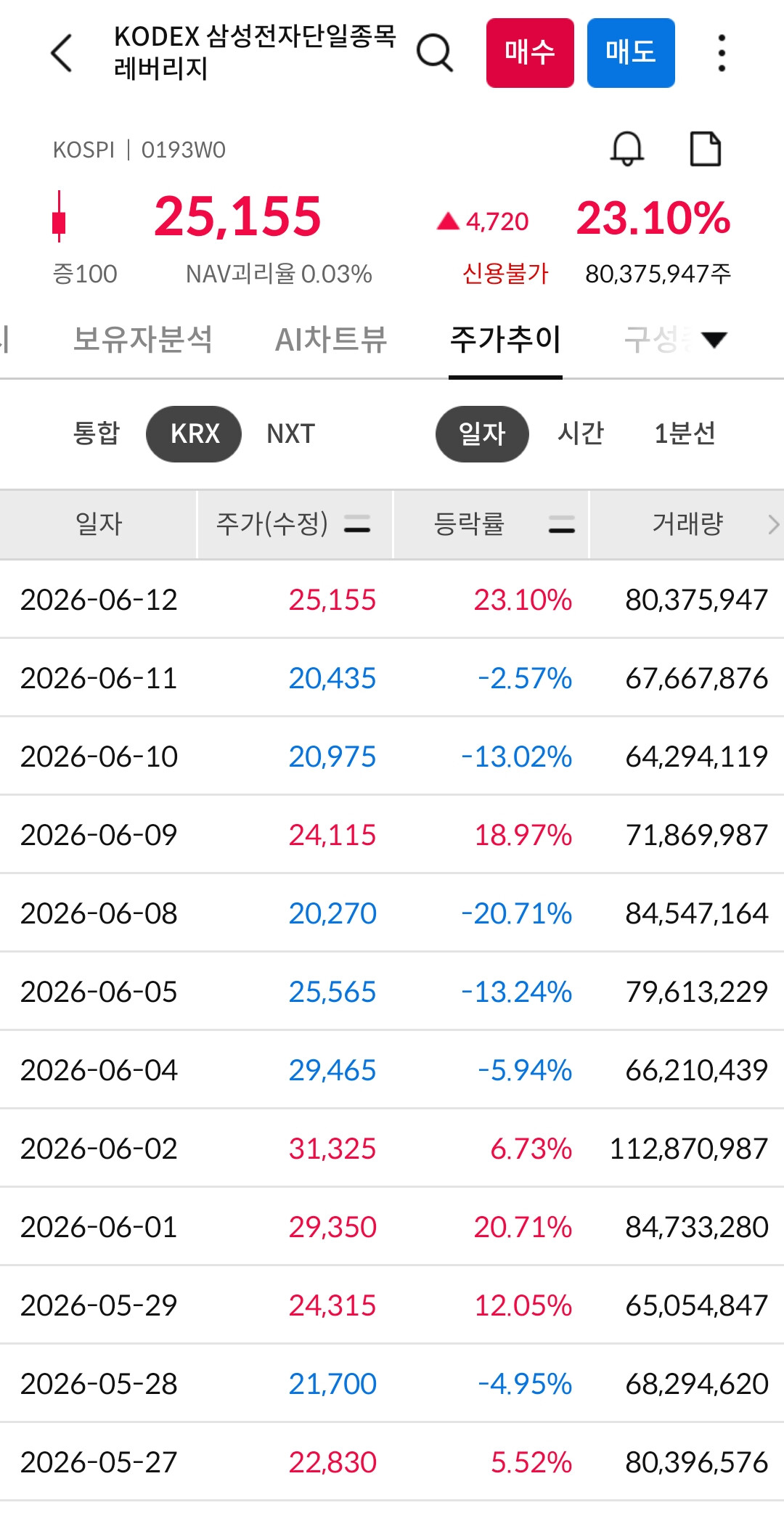Switch to the 1분선 view
This screenshot has height=1537, width=784.
coord(685,433)
